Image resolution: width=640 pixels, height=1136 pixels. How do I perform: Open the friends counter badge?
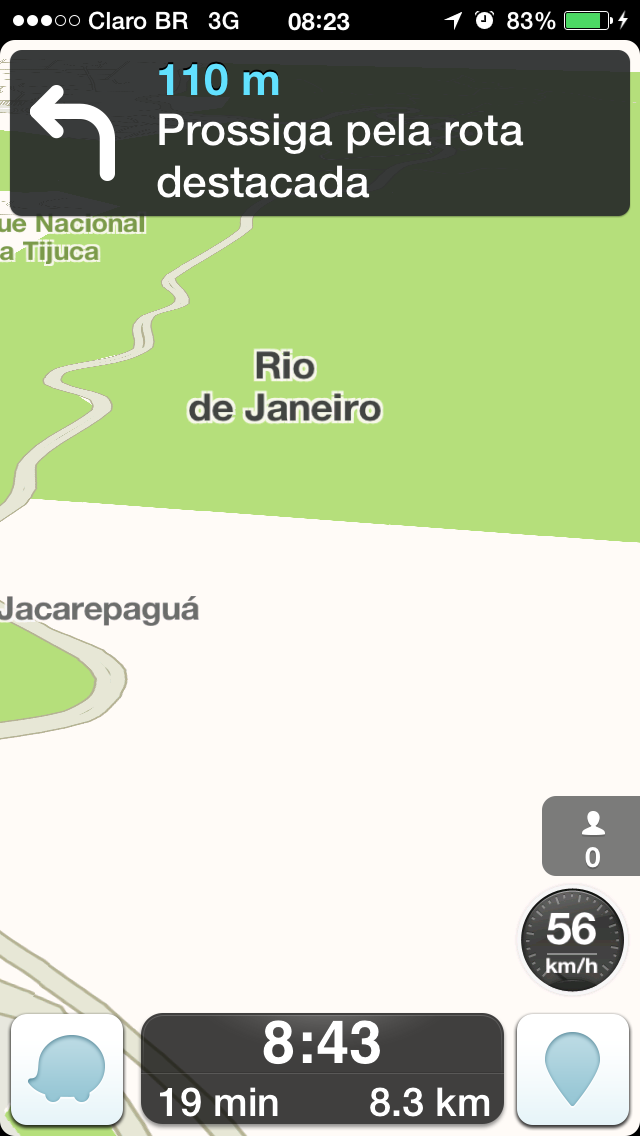pyautogui.click(x=592, y=837)
